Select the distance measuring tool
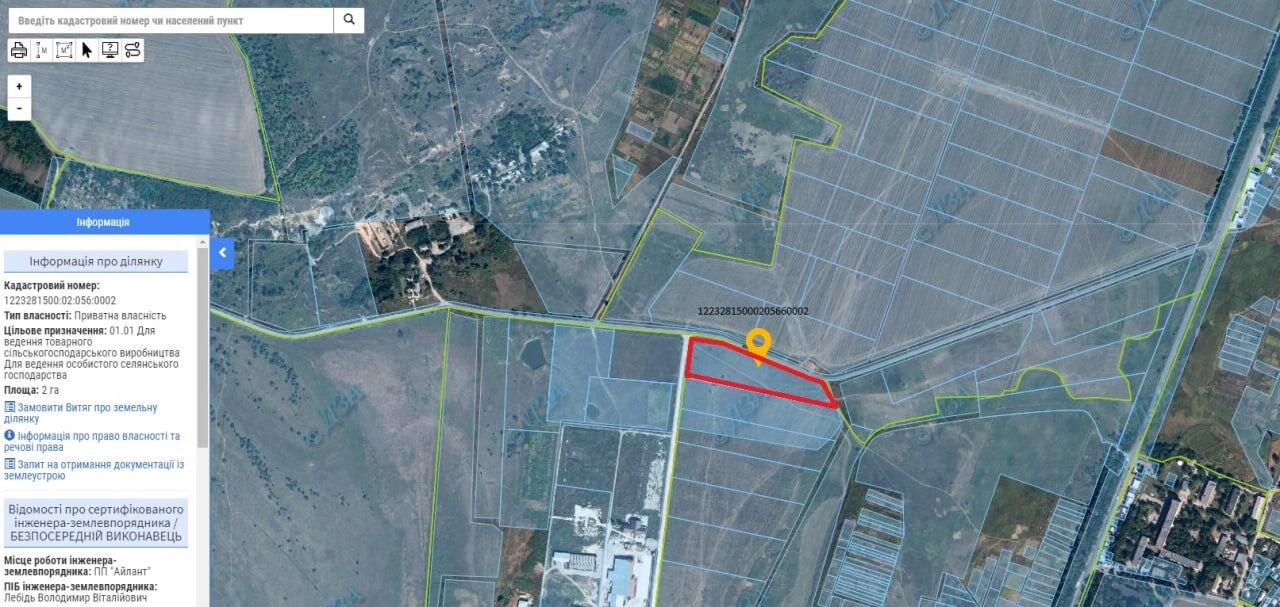 pos(42,50)
